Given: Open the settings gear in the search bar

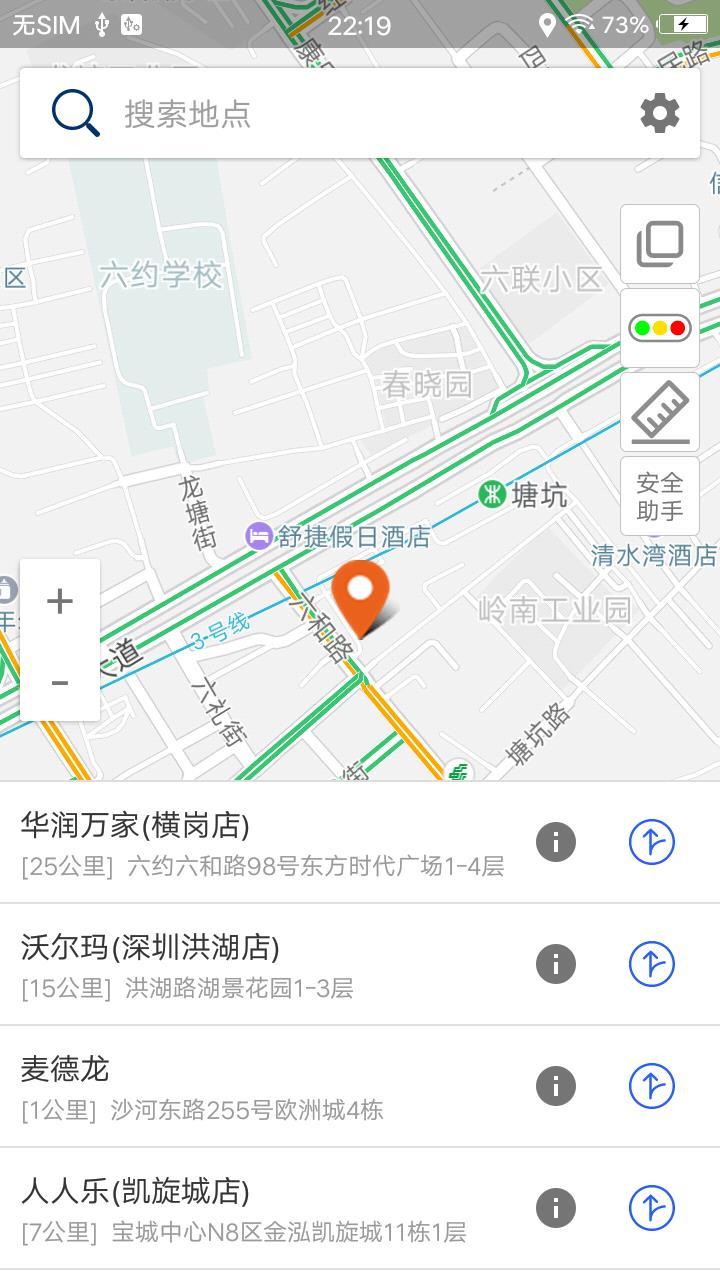Looking at the screenshot, I should click(659, 112).
